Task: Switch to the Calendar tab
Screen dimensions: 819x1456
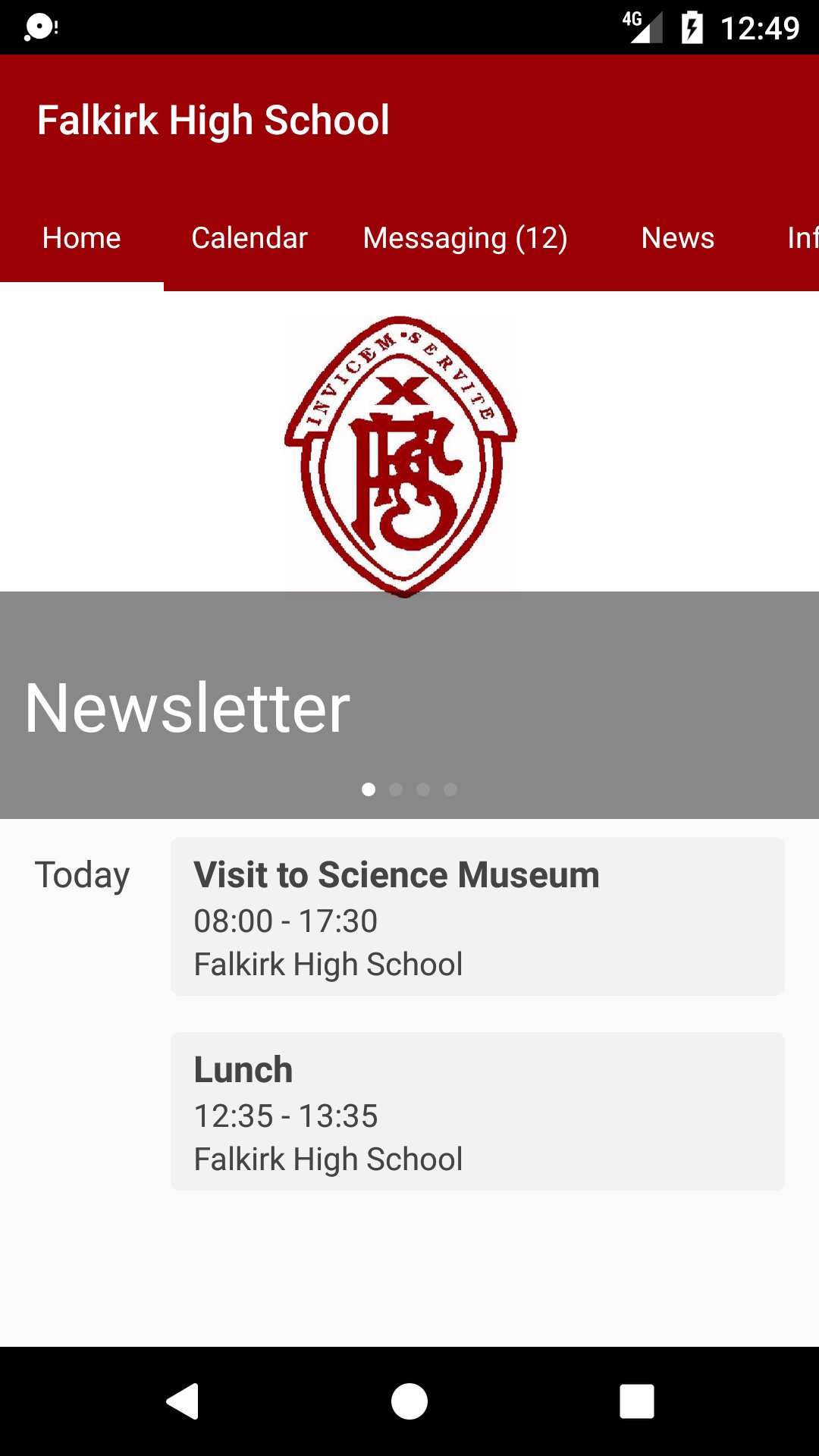Action: 249,237
